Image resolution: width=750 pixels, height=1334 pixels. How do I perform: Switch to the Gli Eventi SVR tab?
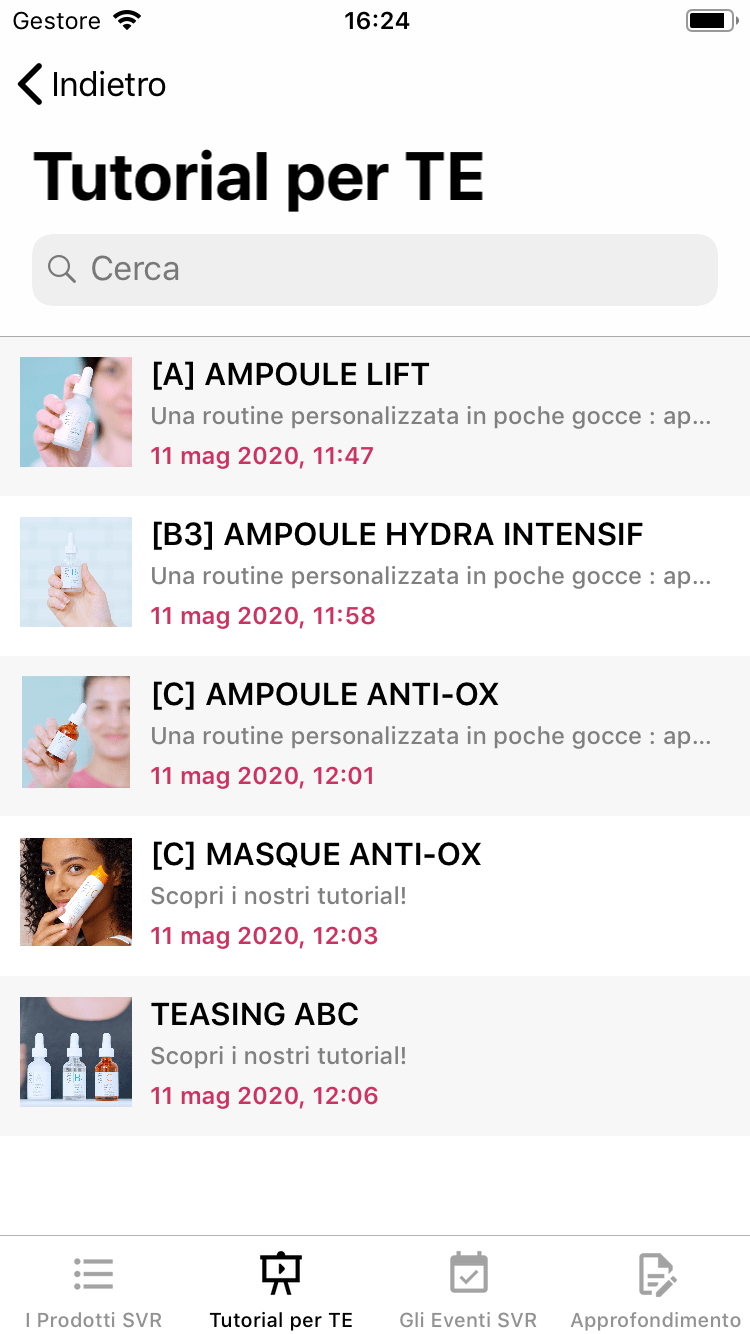[467, 1290]
